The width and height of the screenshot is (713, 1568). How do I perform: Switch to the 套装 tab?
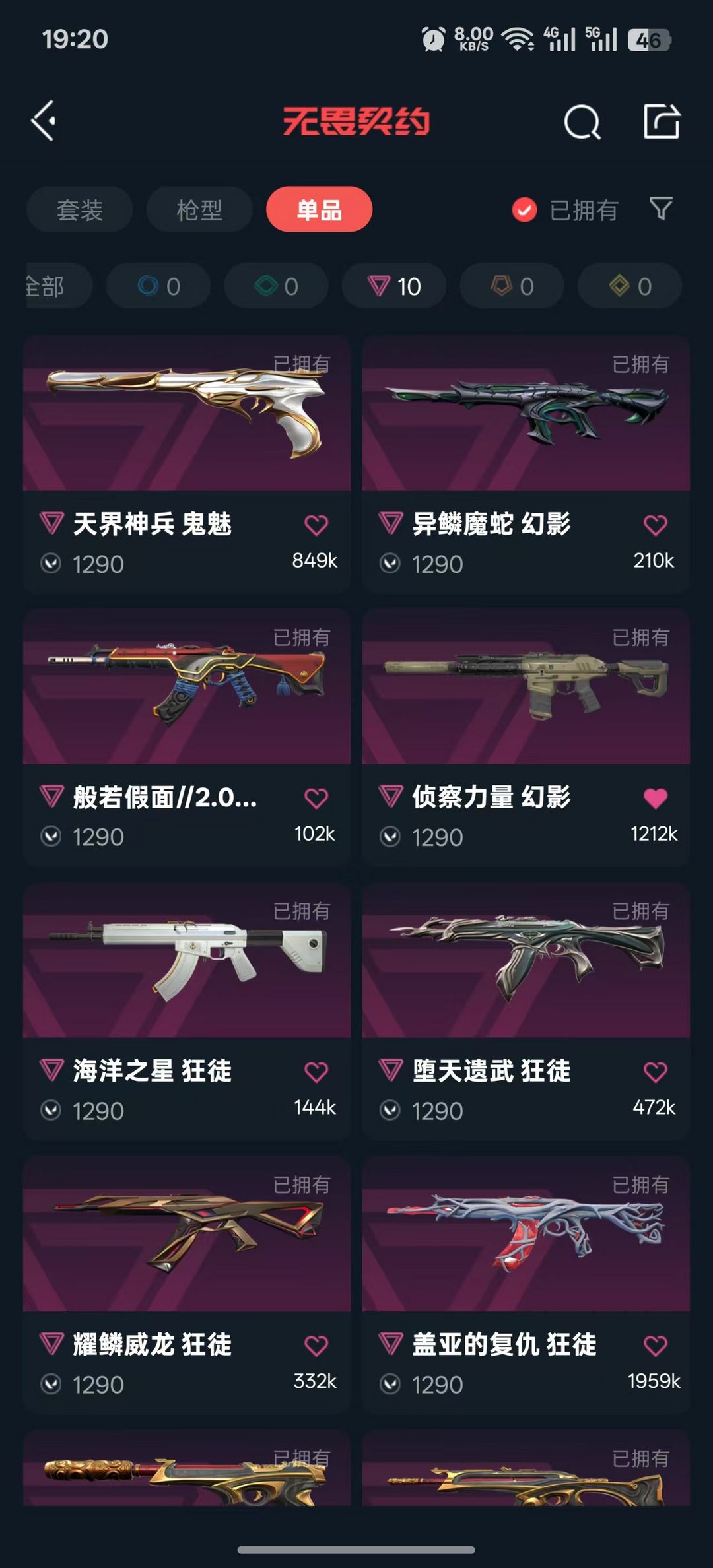(80, 210)
